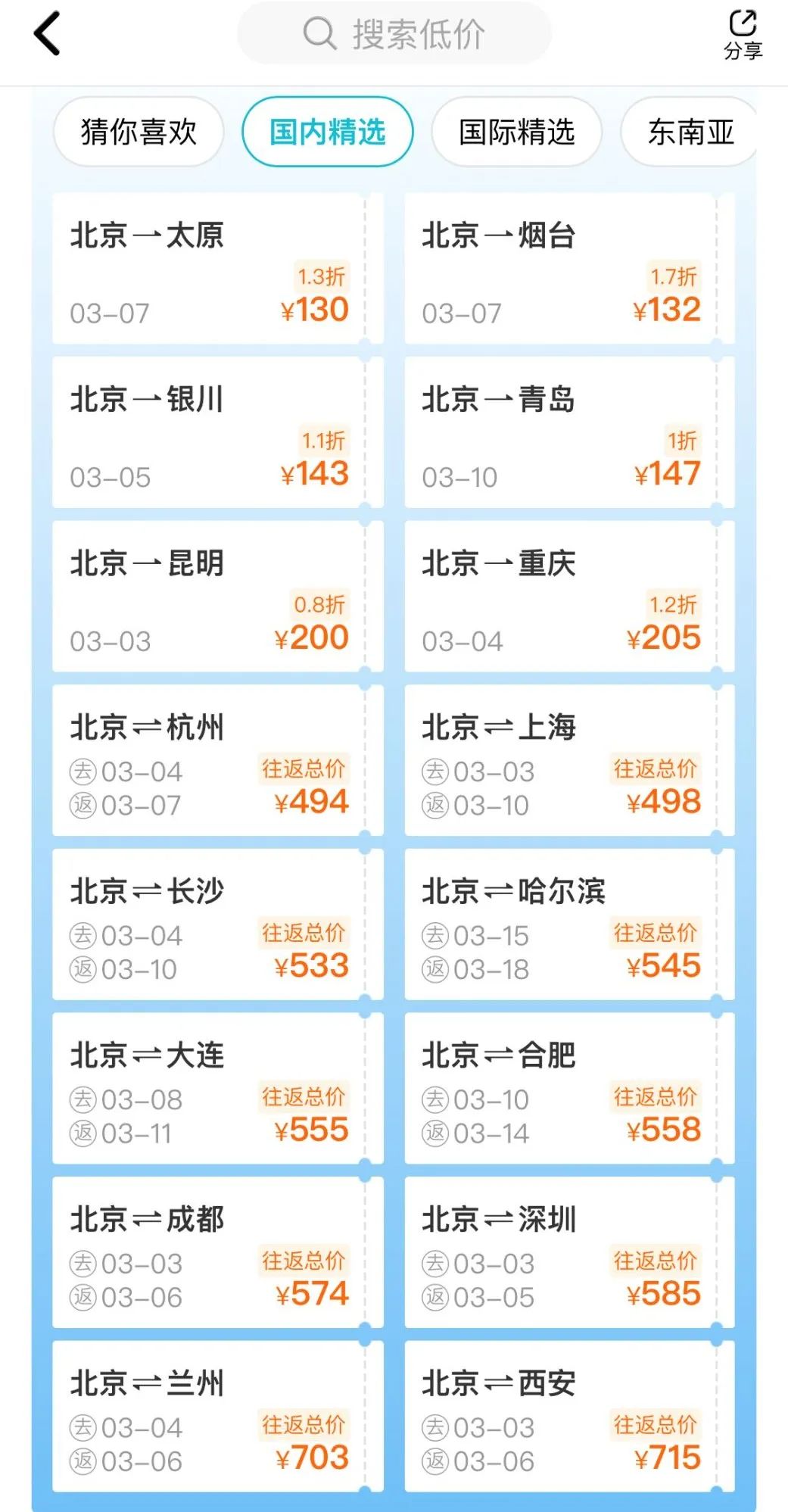Open the 北京 杭州 round-trip card
Image resolution: width=788 pixels, height=1512 pixels.
[209, 761]
